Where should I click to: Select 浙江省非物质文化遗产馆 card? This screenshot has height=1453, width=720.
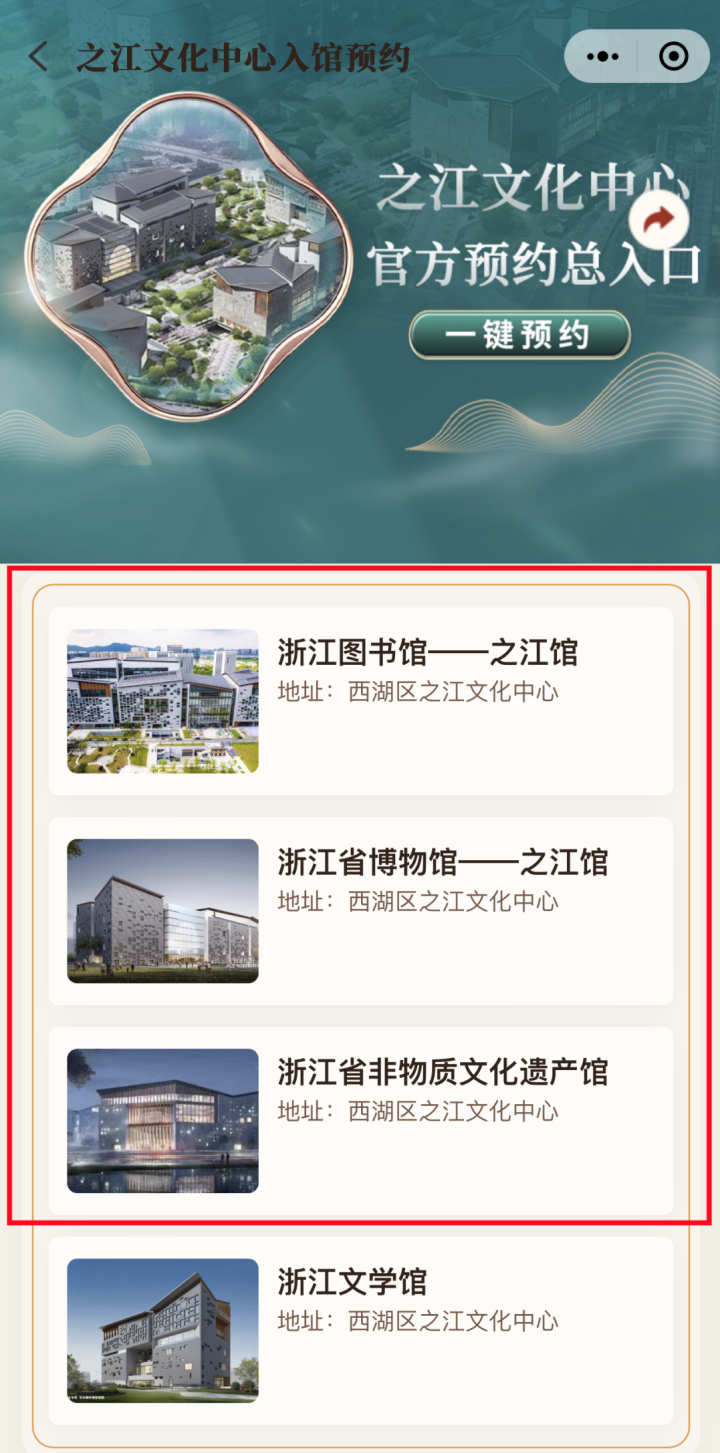click(360, 1121)
